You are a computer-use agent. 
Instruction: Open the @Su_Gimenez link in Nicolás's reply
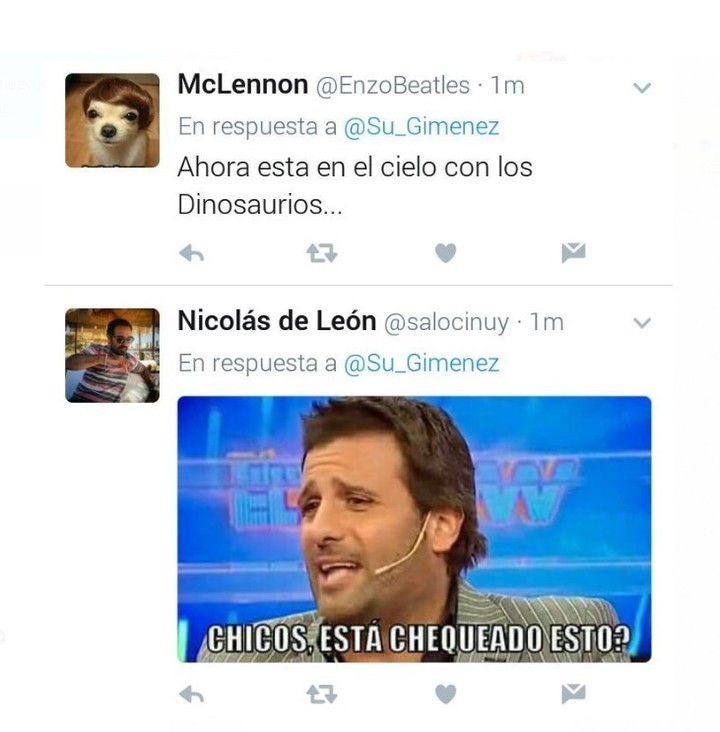(x=421, y=364)
